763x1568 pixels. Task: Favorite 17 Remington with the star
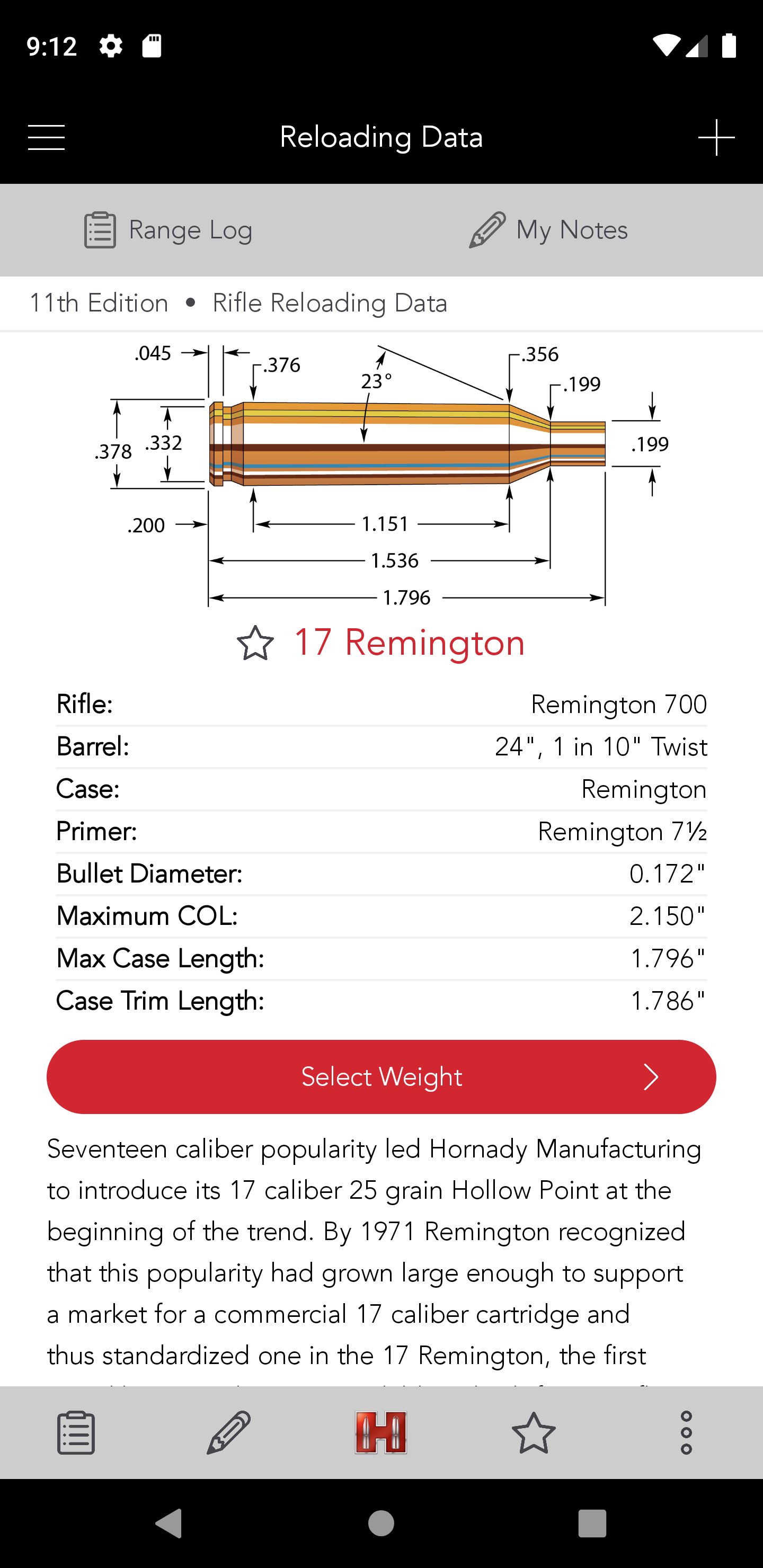coord(255,643)
